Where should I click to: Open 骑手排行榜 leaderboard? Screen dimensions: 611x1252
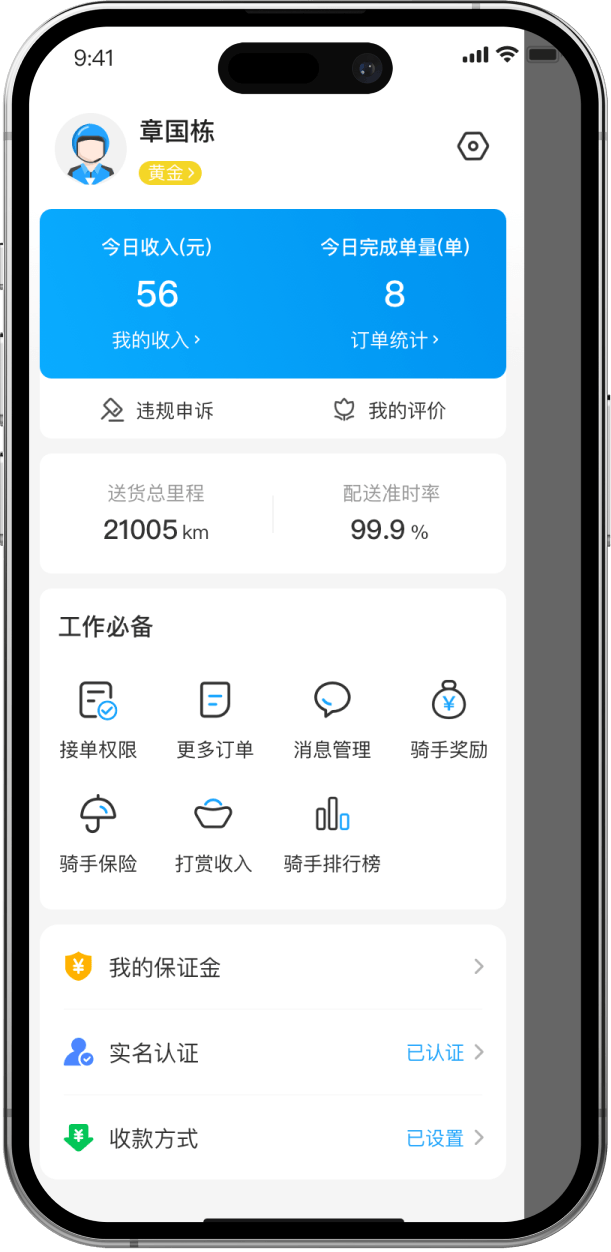pos(332,832)
